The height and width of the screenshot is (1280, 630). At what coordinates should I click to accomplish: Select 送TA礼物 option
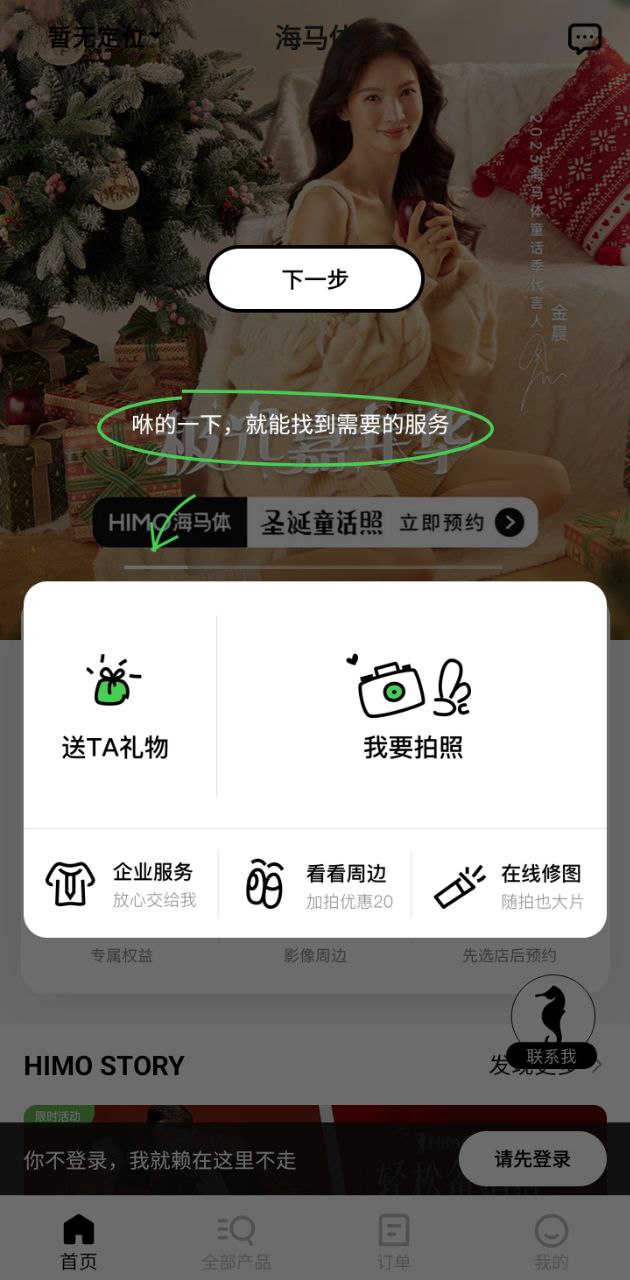(115, 707)
